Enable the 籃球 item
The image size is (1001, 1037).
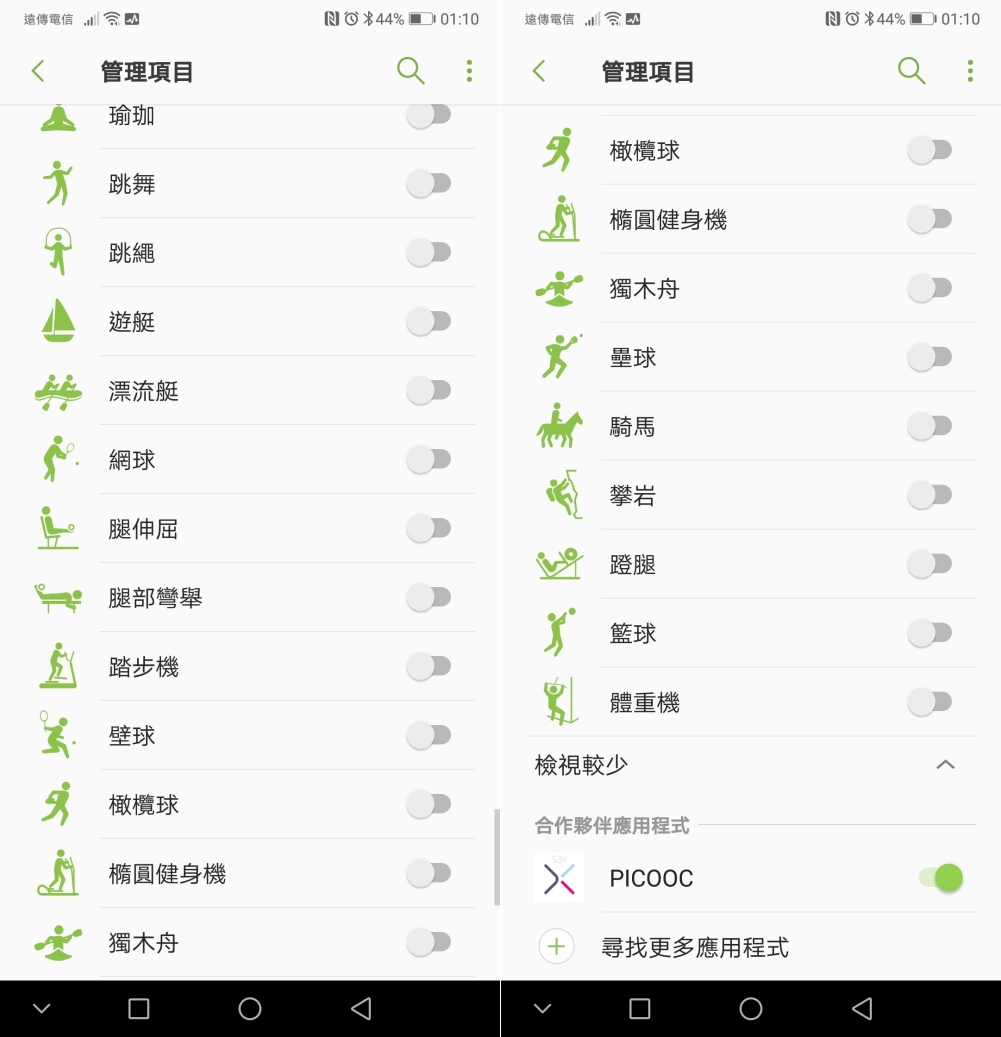[x=930, y=634]
